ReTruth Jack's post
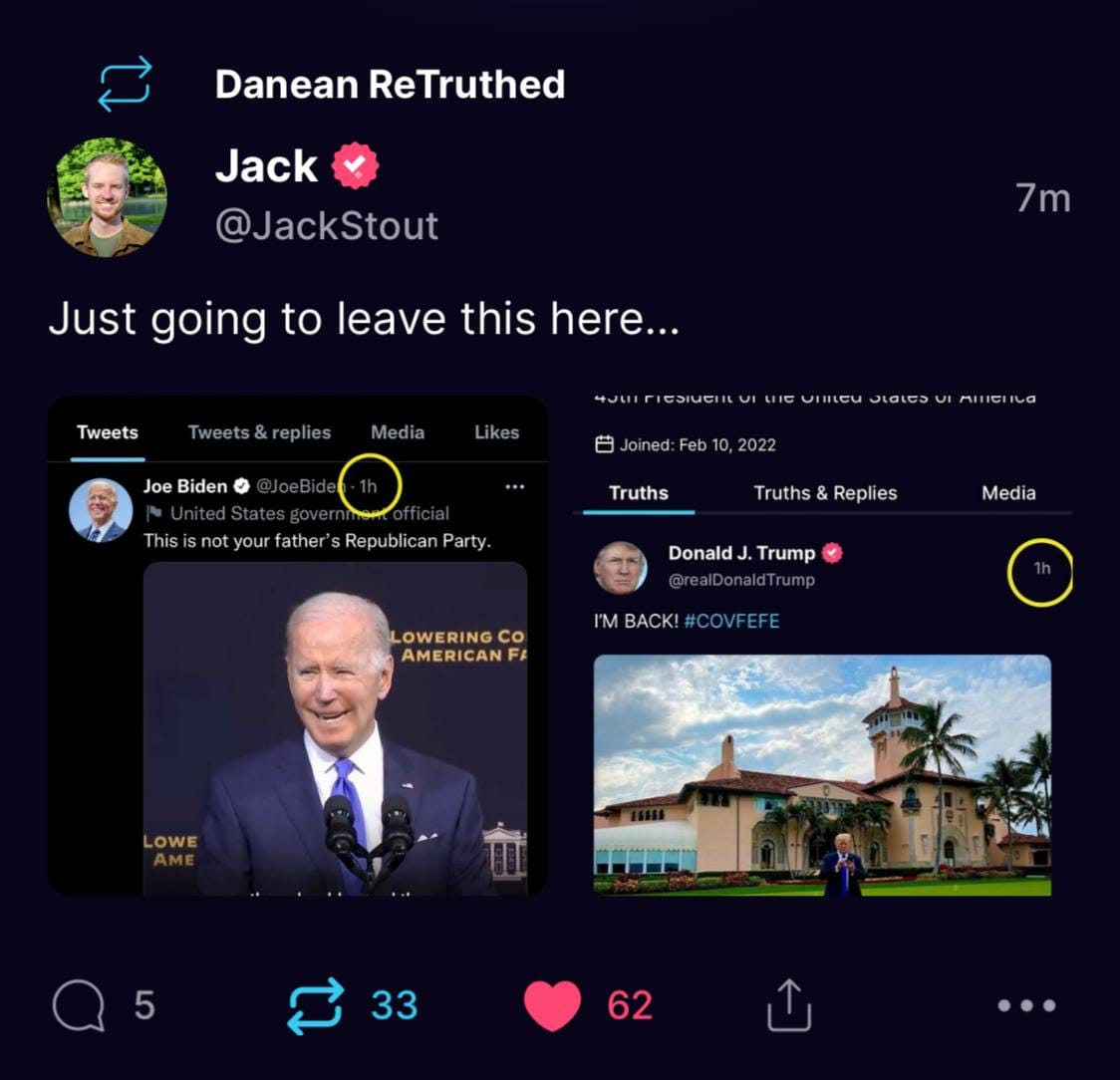1120x1080 pixels. 315,1005
